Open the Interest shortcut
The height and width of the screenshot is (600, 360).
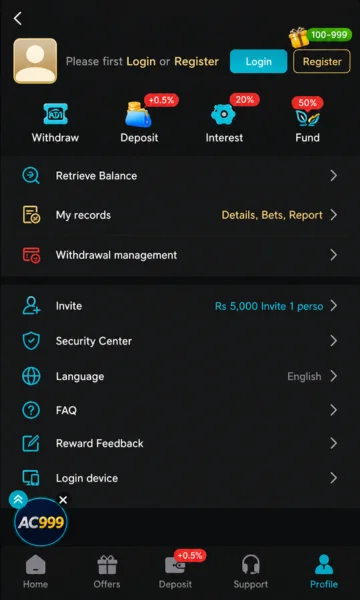(x=224, y=123)
